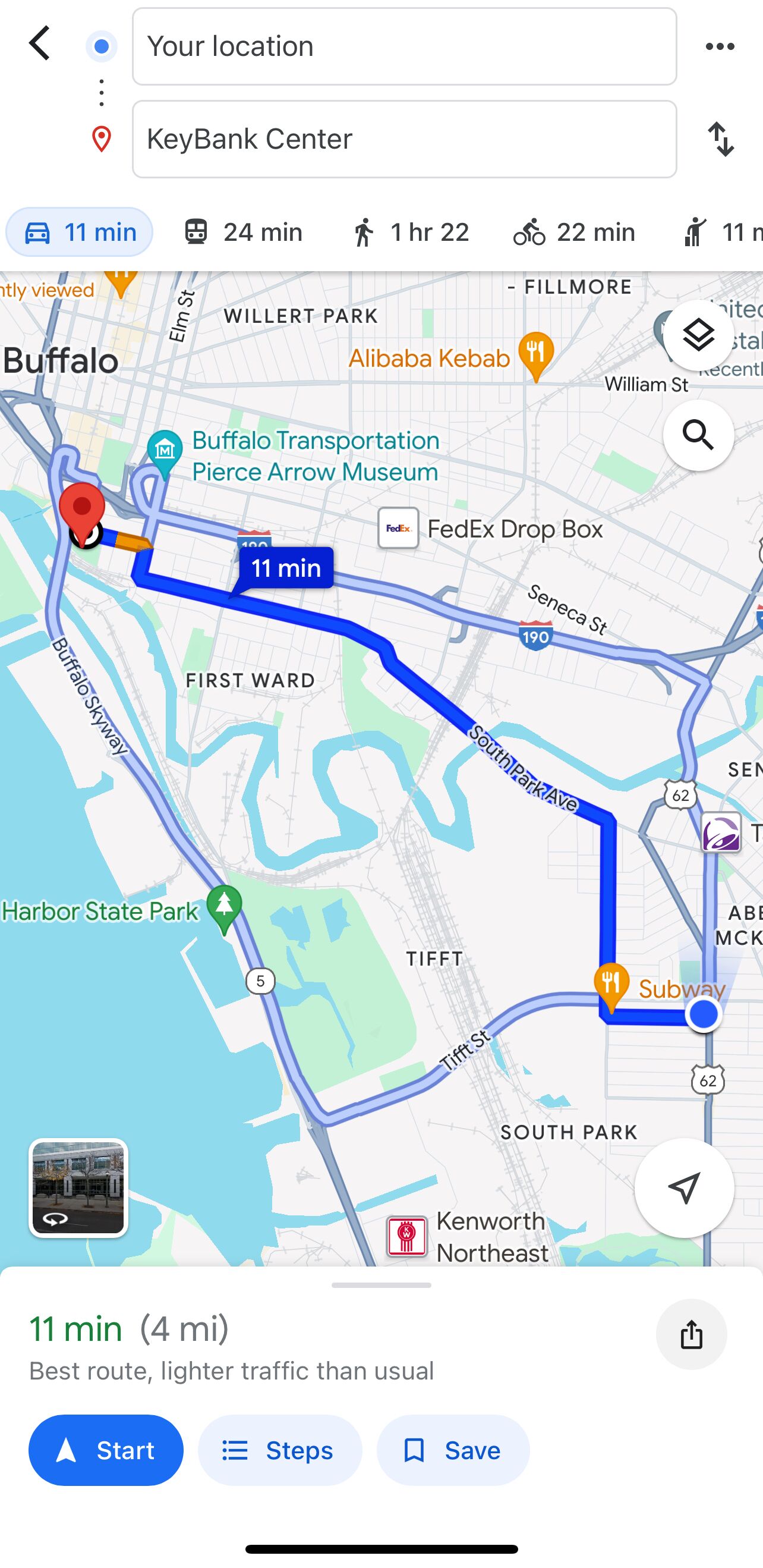
Task: Search along the route with magnifier button
Action: [698, 435]
